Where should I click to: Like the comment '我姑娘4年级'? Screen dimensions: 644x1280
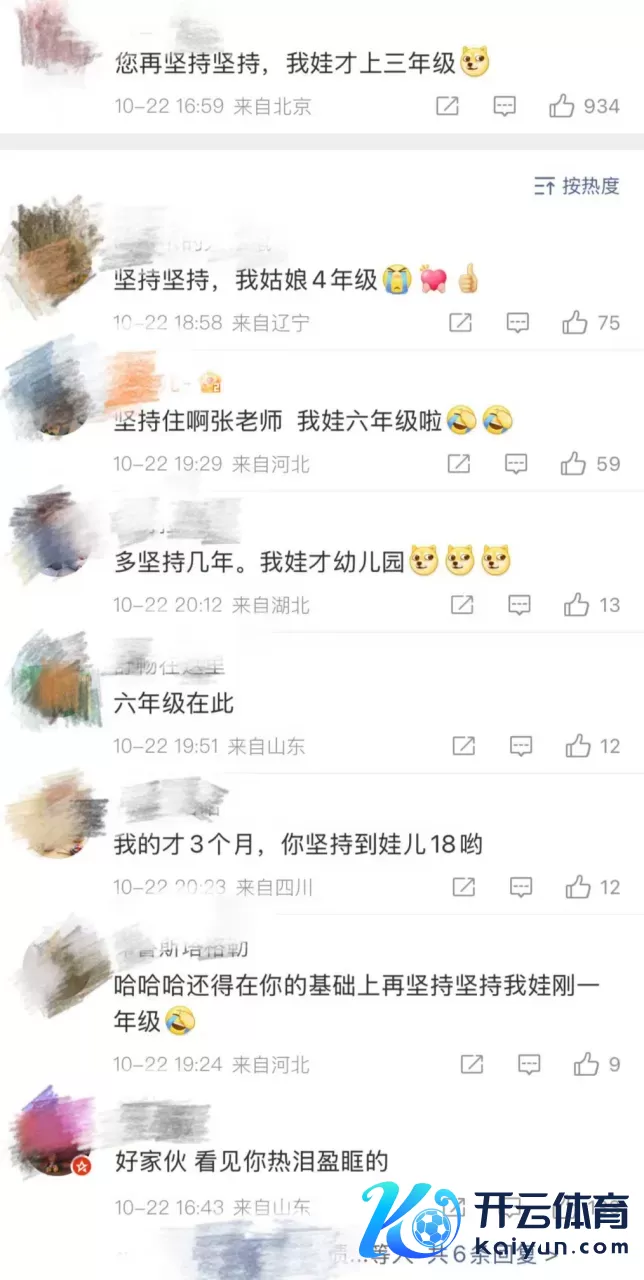point(575,323)
